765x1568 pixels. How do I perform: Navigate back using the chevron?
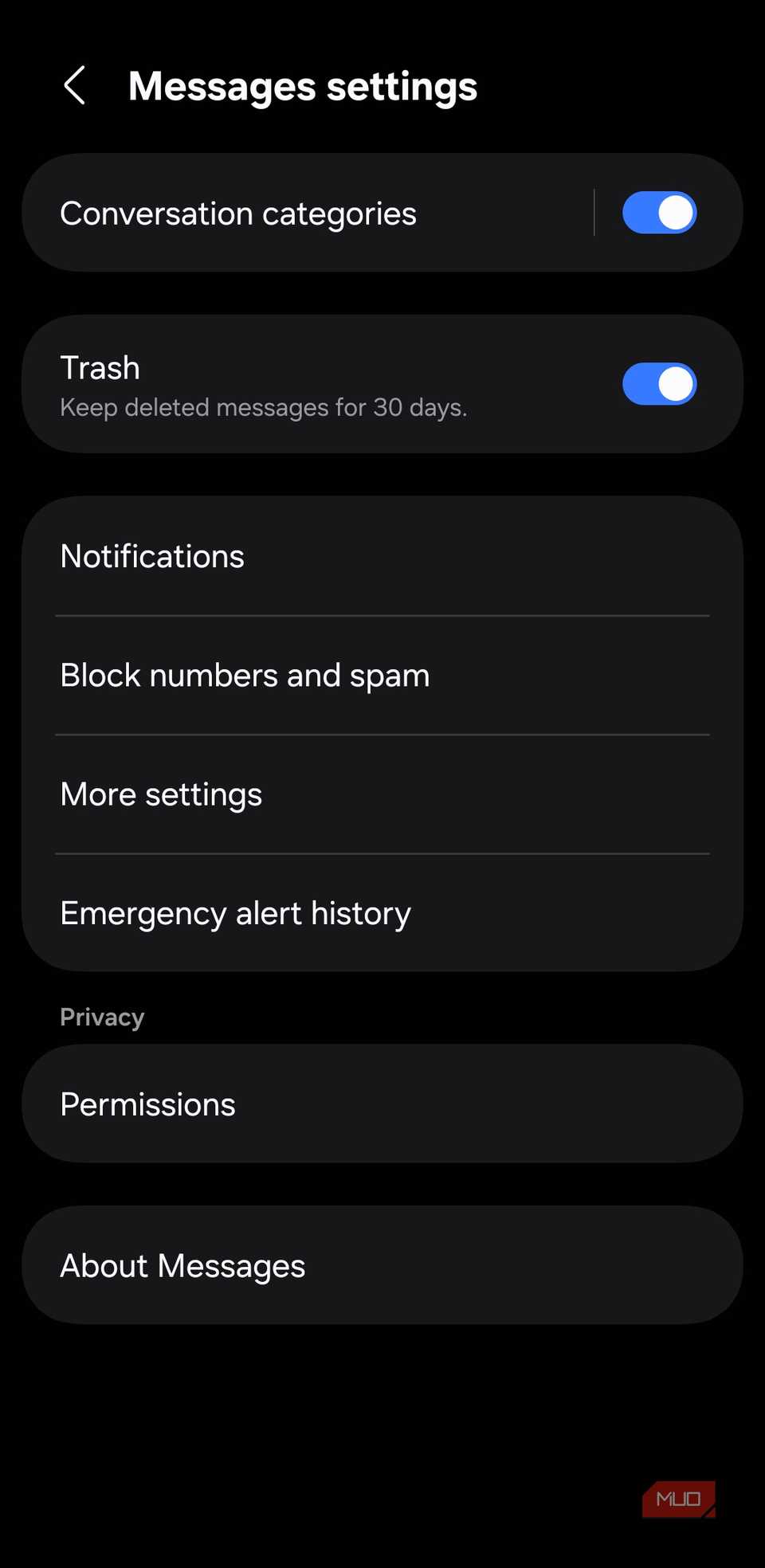(76, 85)
